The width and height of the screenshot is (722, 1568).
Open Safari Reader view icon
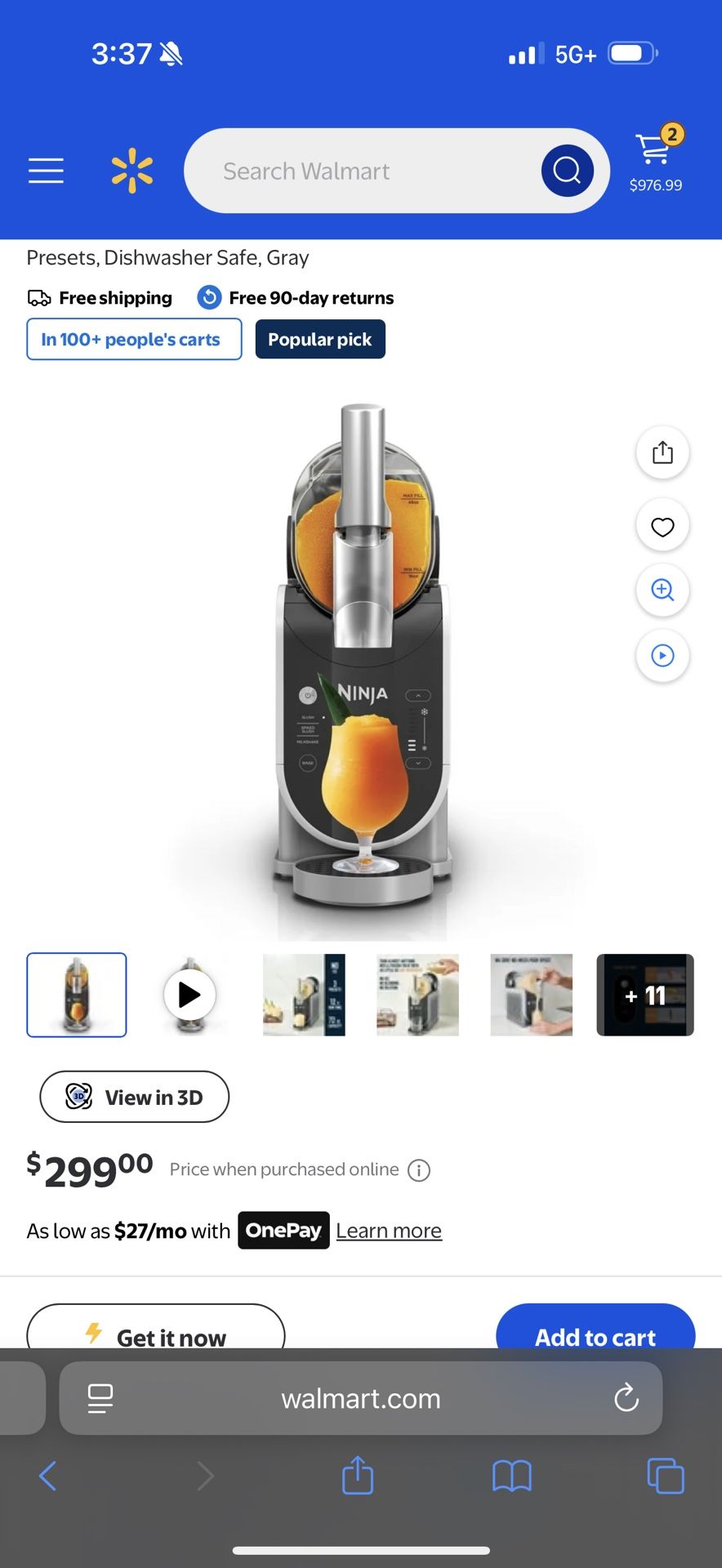(100, 1397)
